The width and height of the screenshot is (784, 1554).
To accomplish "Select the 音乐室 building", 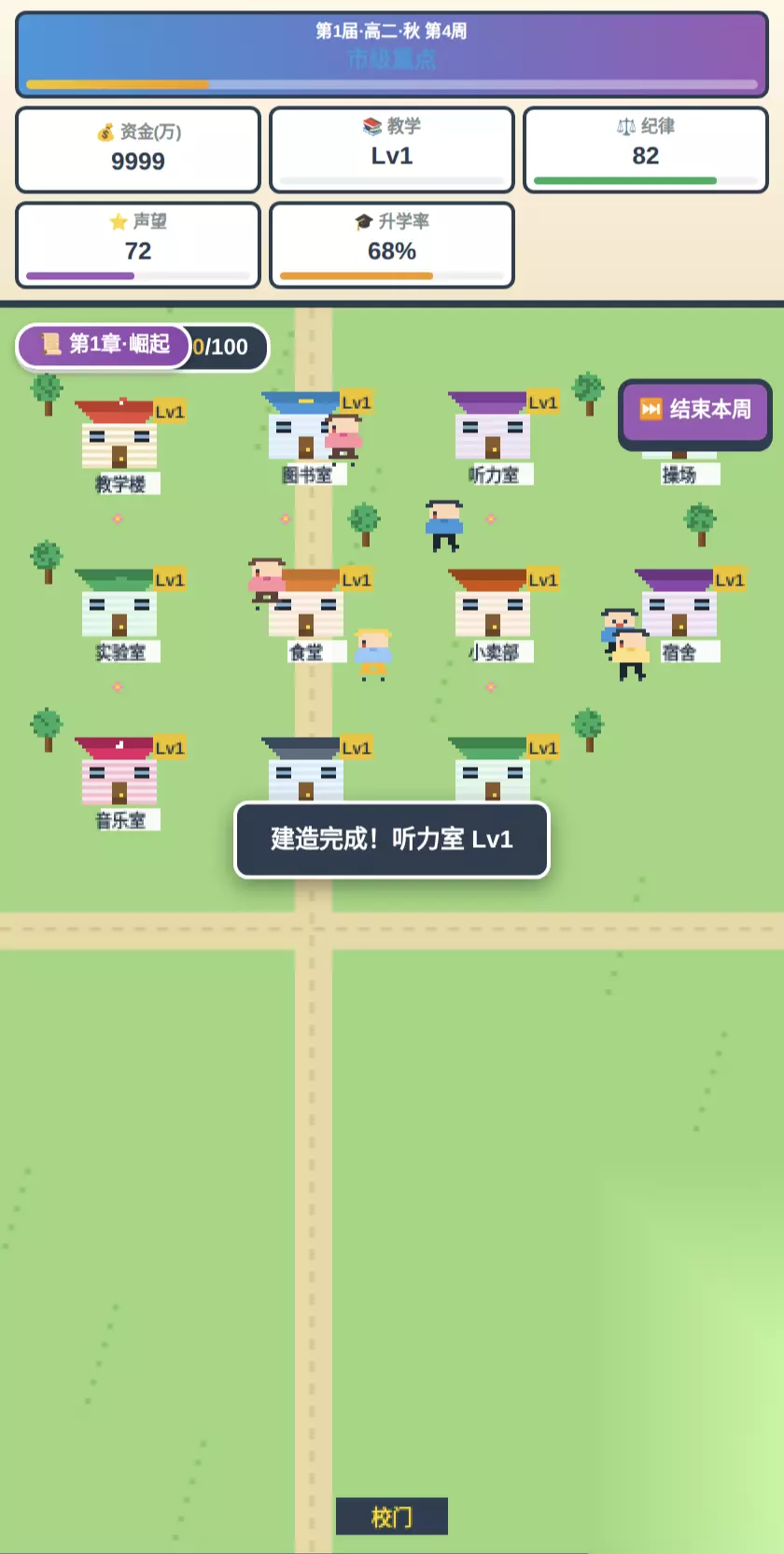I will (119, 781).
